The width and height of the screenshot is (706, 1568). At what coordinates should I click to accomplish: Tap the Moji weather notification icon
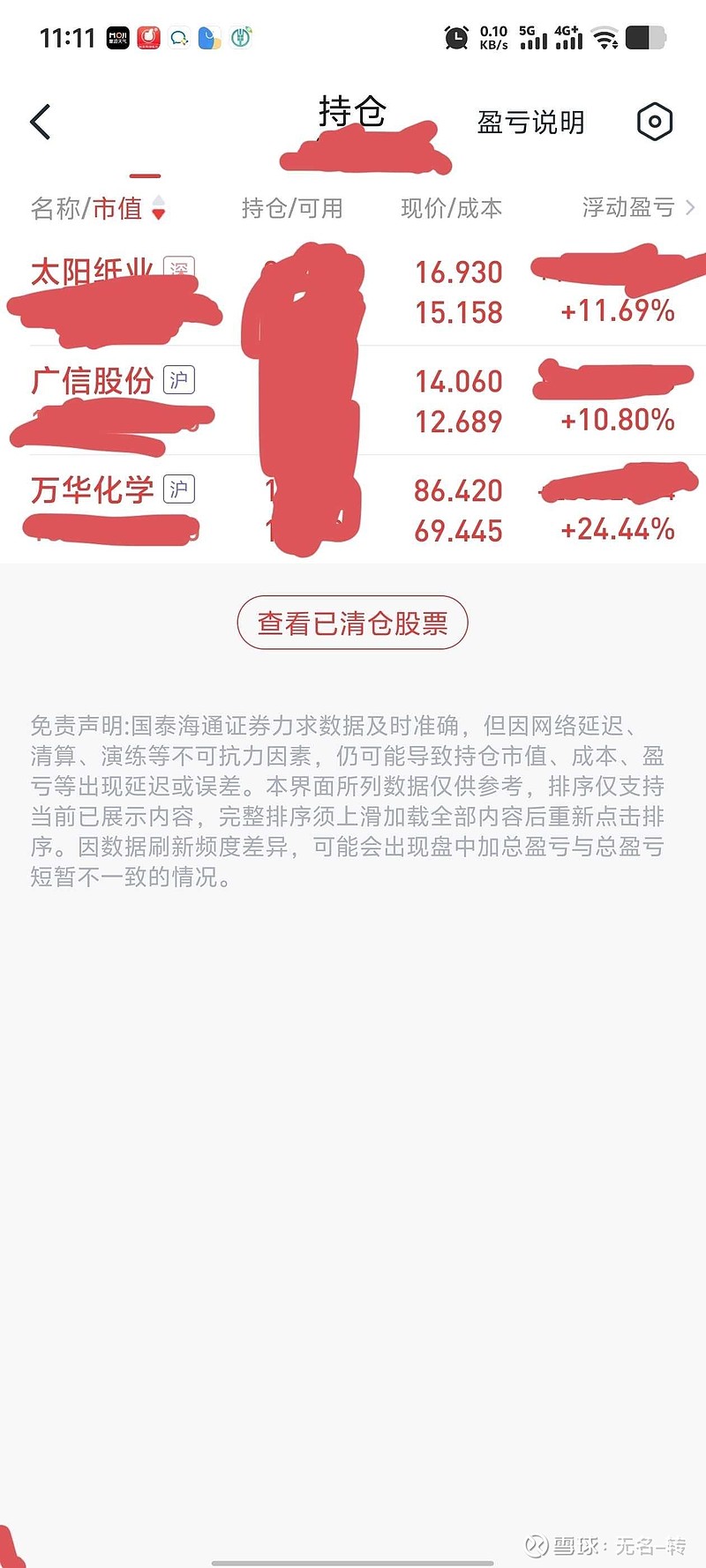[117, 37]
